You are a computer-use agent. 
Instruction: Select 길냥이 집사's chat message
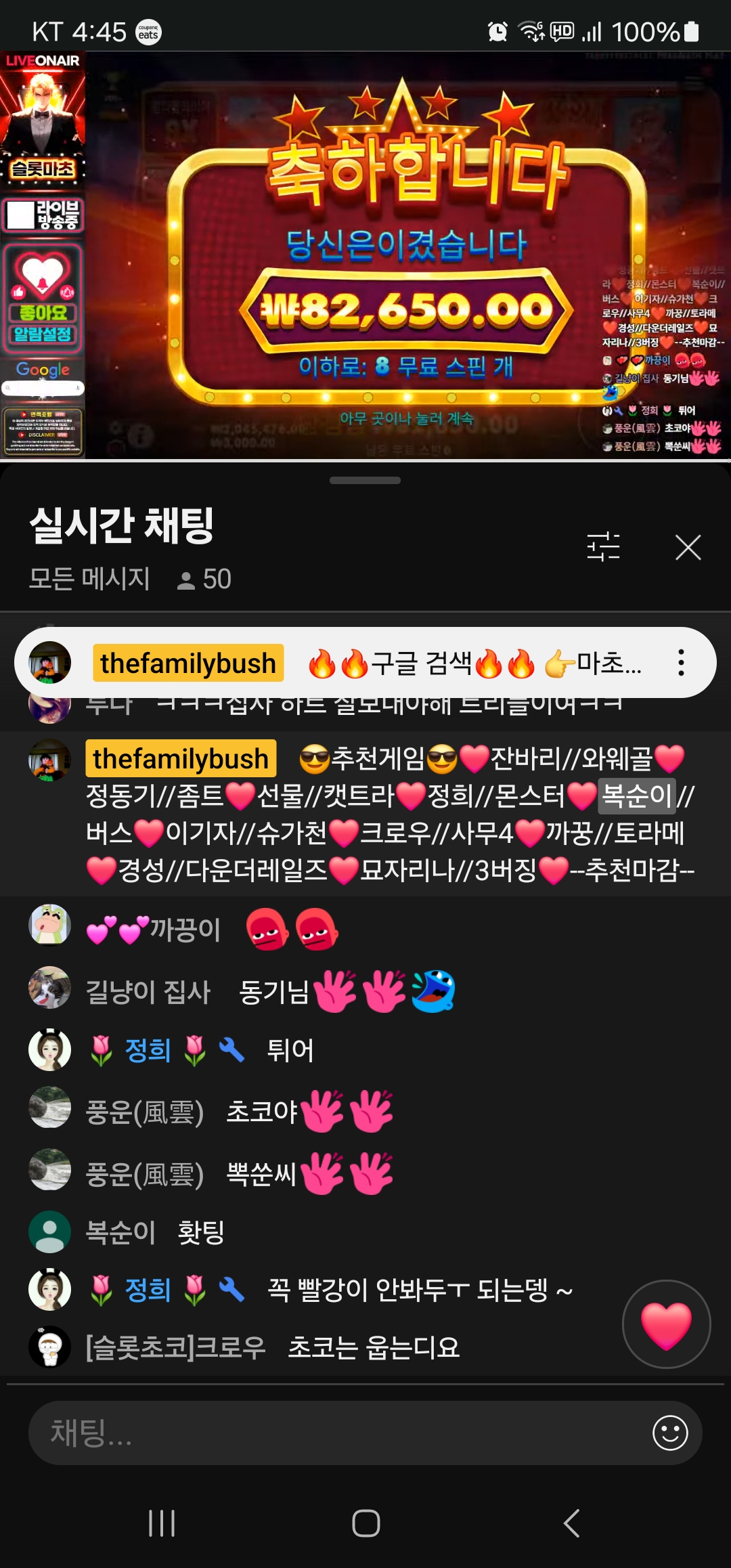click(365, 992)
